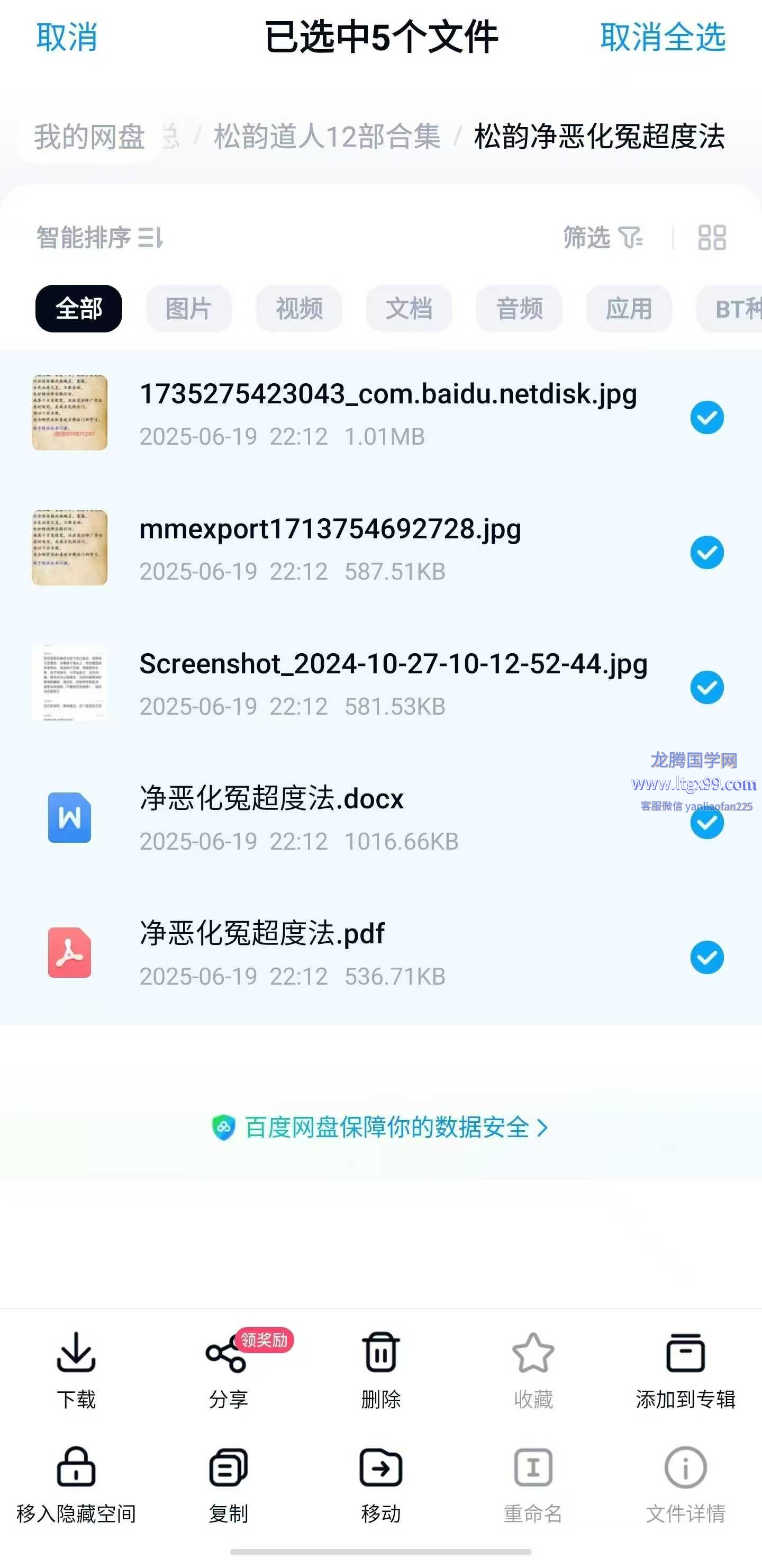Switch to grid view layout

[x=712, y=237]
